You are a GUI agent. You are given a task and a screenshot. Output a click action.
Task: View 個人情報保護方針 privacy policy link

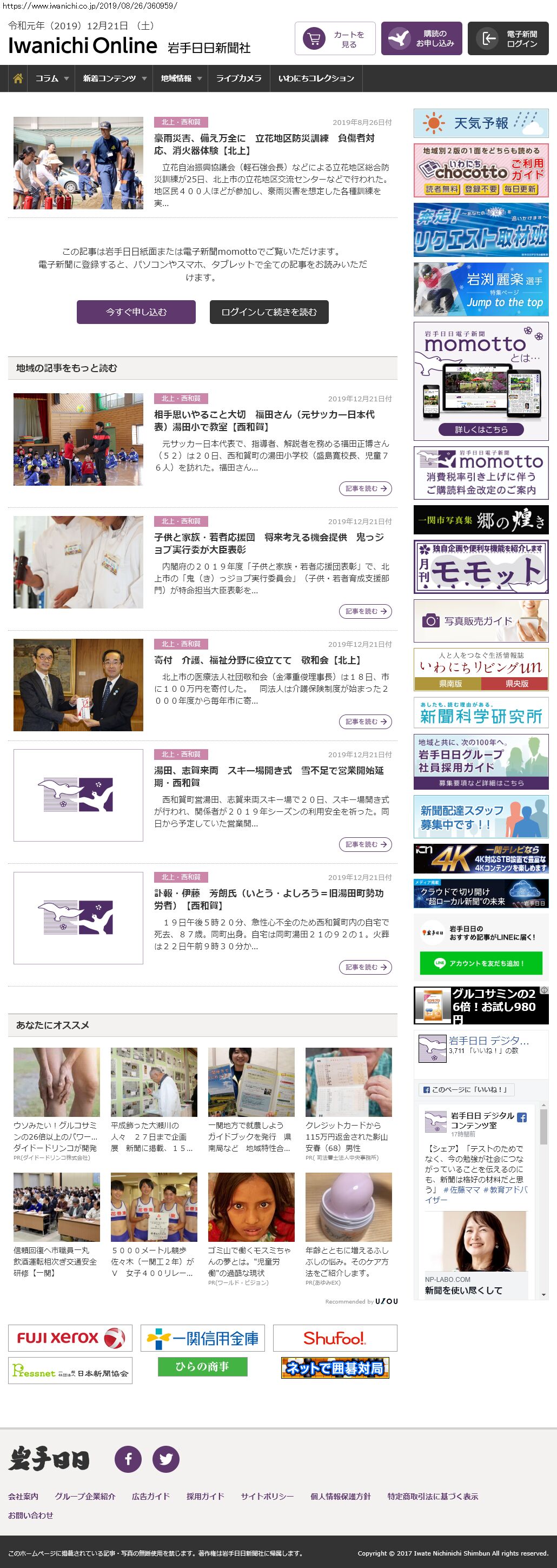point(340,1496)
